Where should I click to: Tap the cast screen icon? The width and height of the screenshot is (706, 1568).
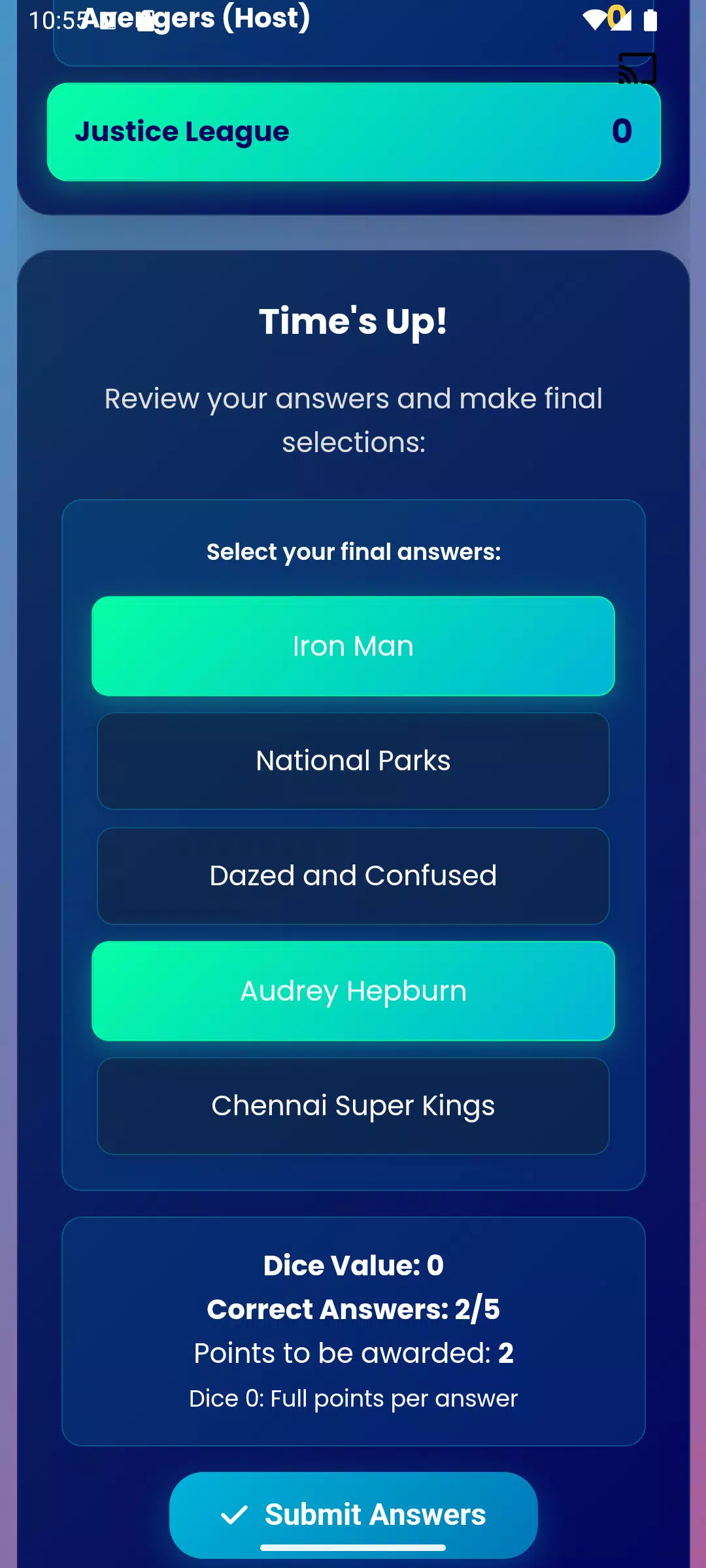click(x=637, y=69)
